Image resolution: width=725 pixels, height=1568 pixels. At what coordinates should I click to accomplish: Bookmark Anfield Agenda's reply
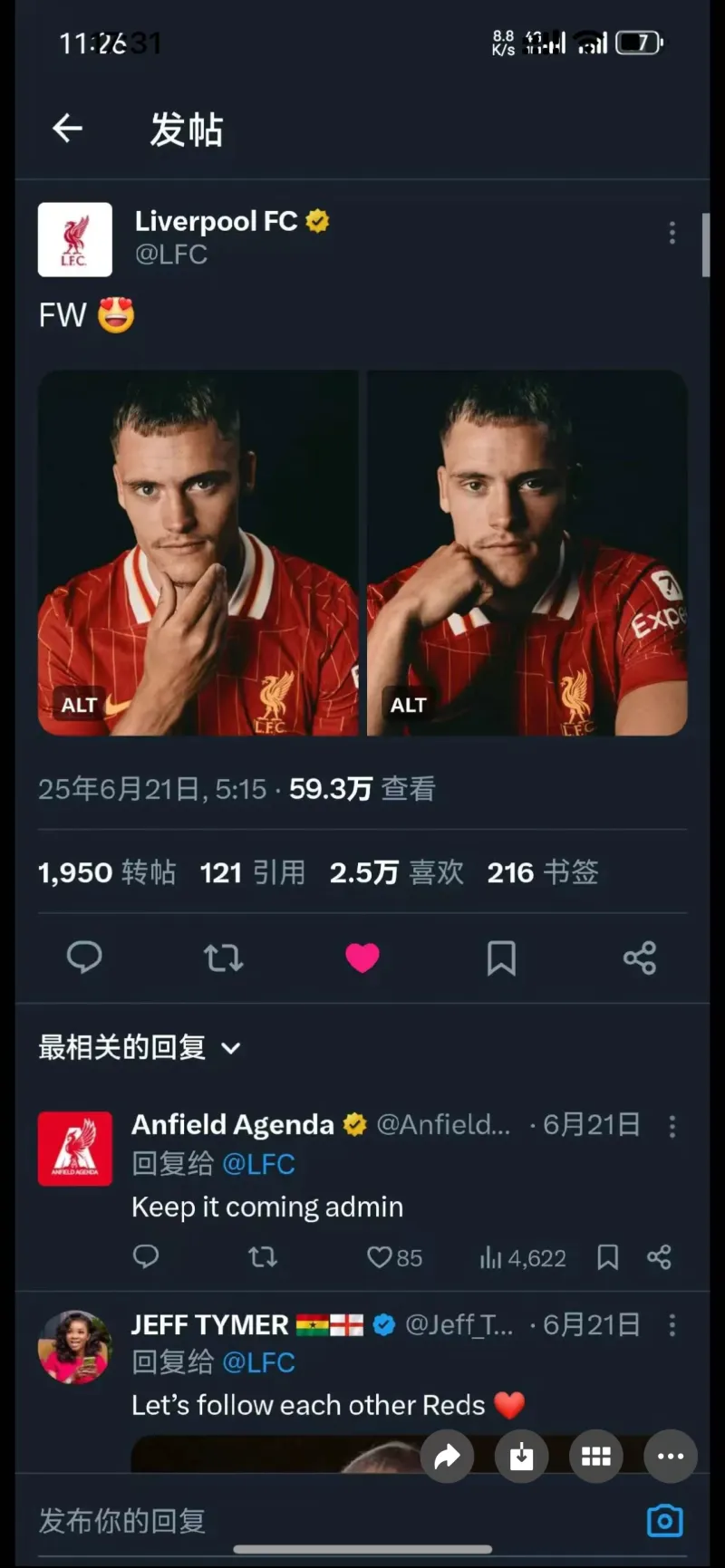click(607, 1257)
